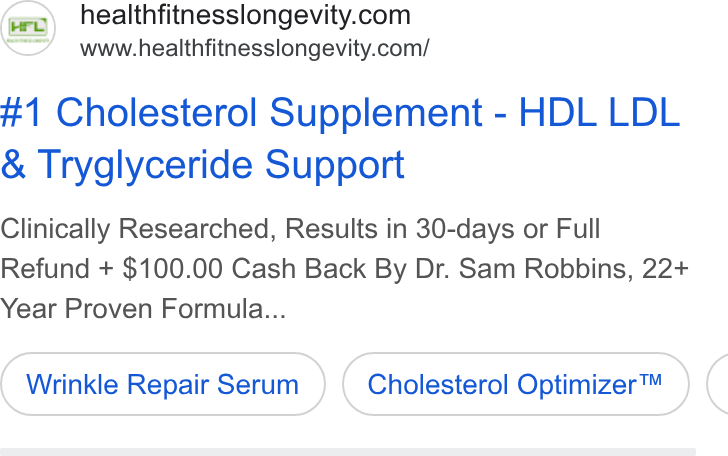Select the Cholesterol Optimizer™ chip
The image size is (728, 456).
pos(516,384)
